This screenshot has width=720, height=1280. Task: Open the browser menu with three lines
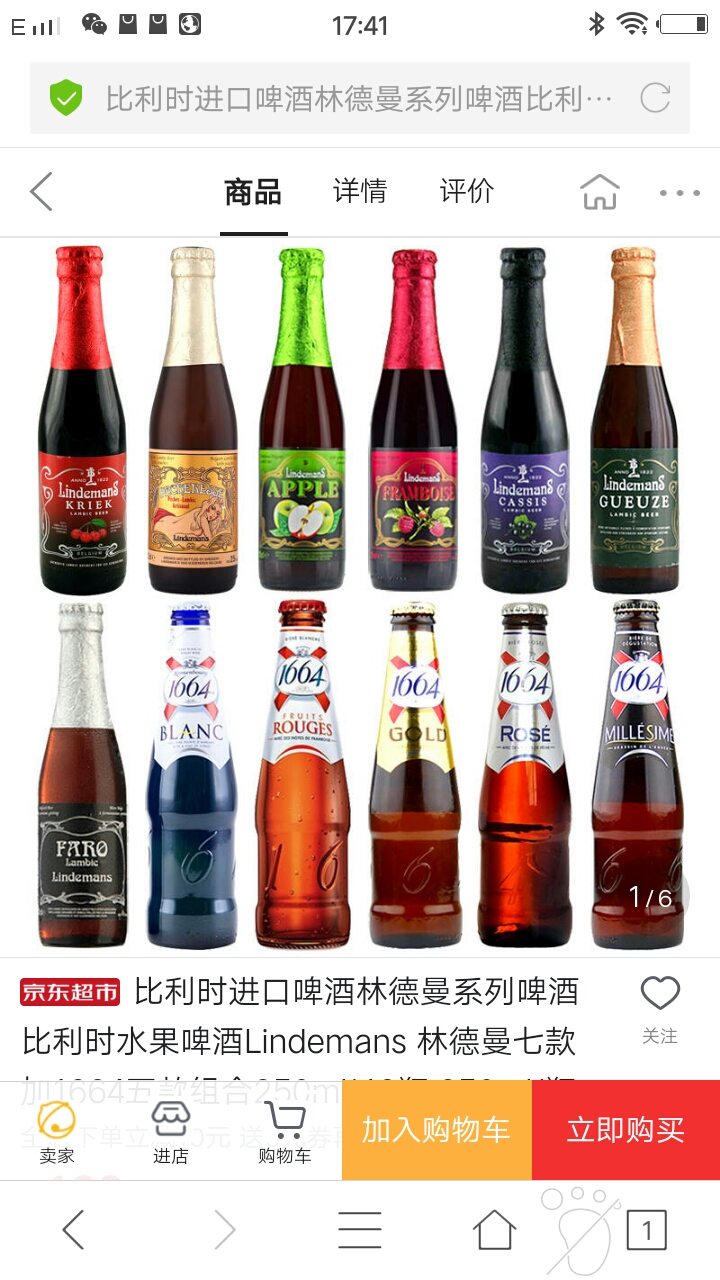360,1230
